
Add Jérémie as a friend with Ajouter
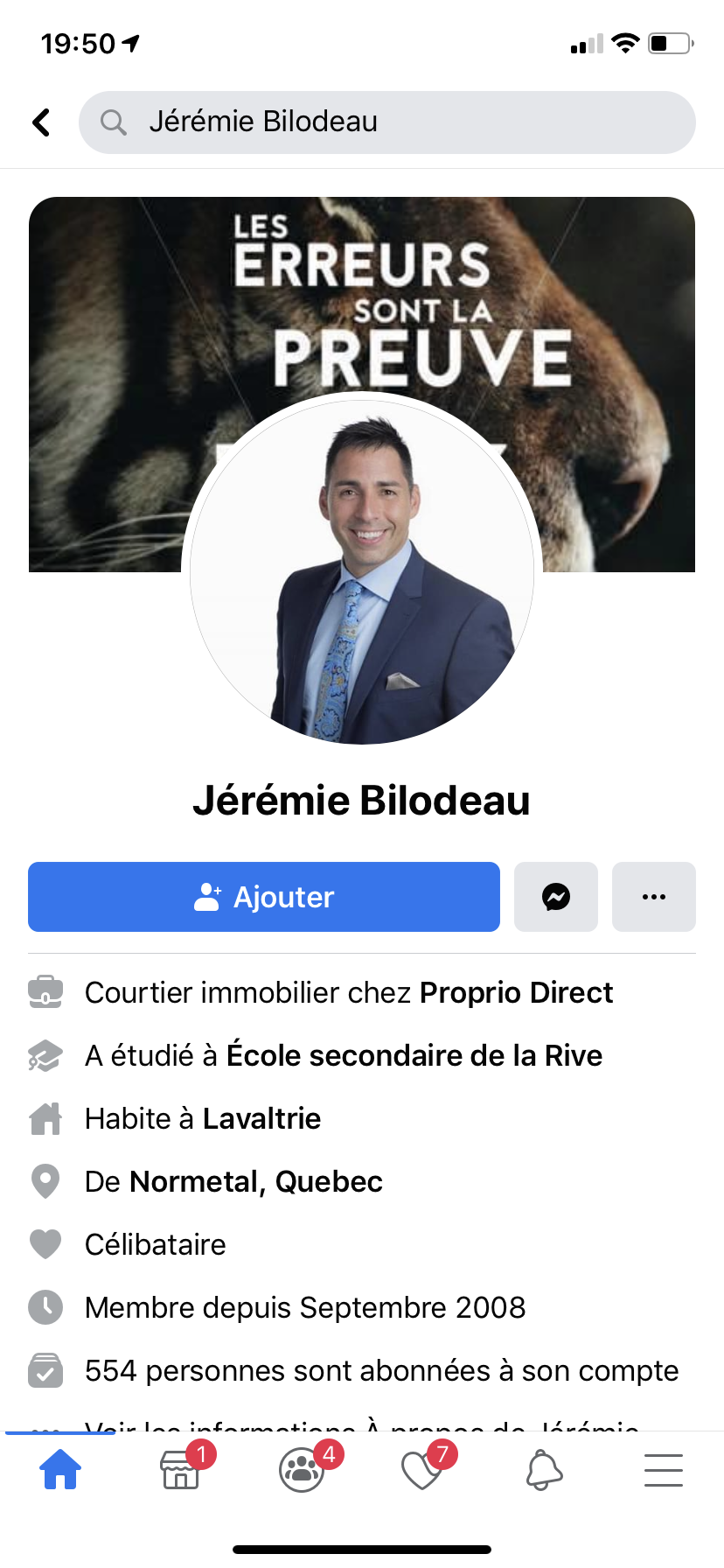point(264,897)
